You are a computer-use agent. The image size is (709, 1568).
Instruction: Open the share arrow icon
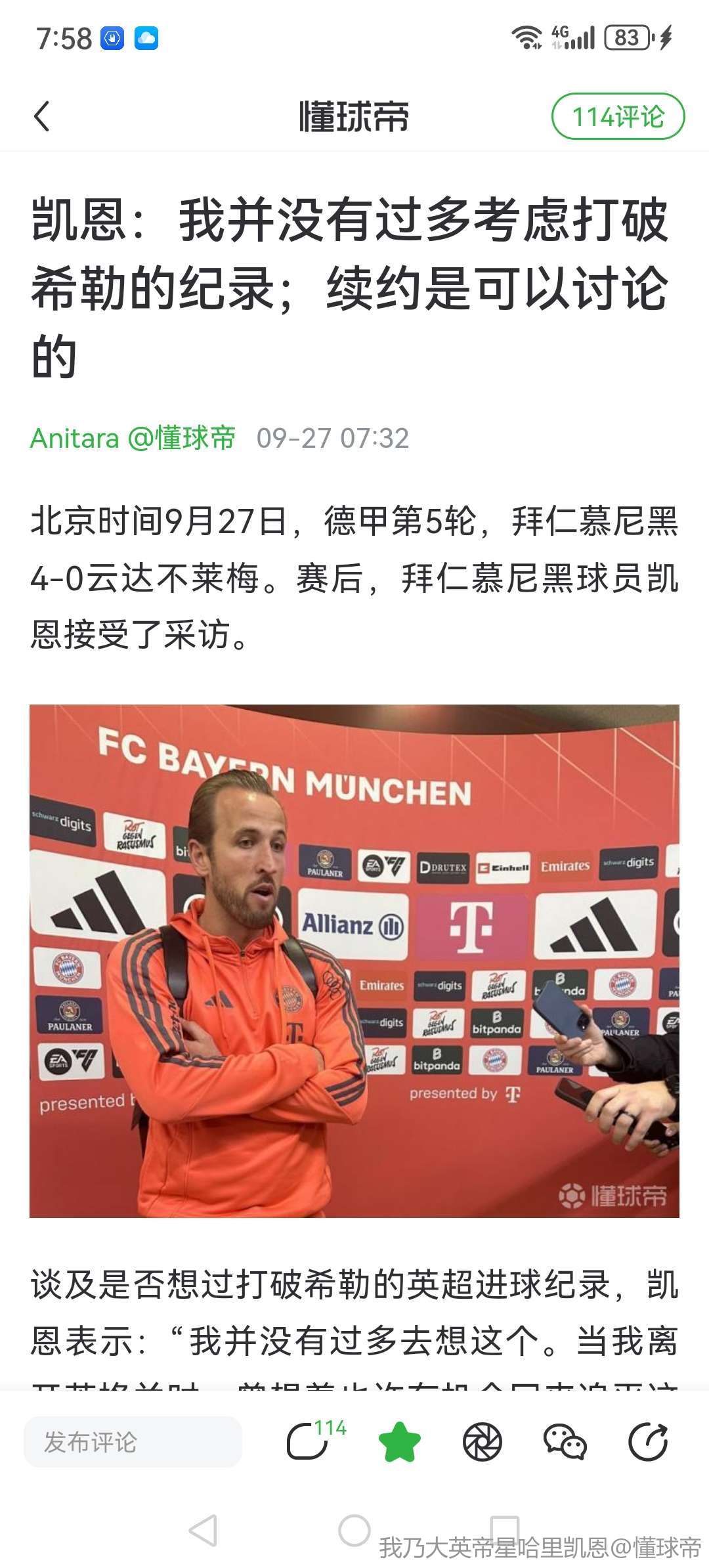tap(648, 1443)
